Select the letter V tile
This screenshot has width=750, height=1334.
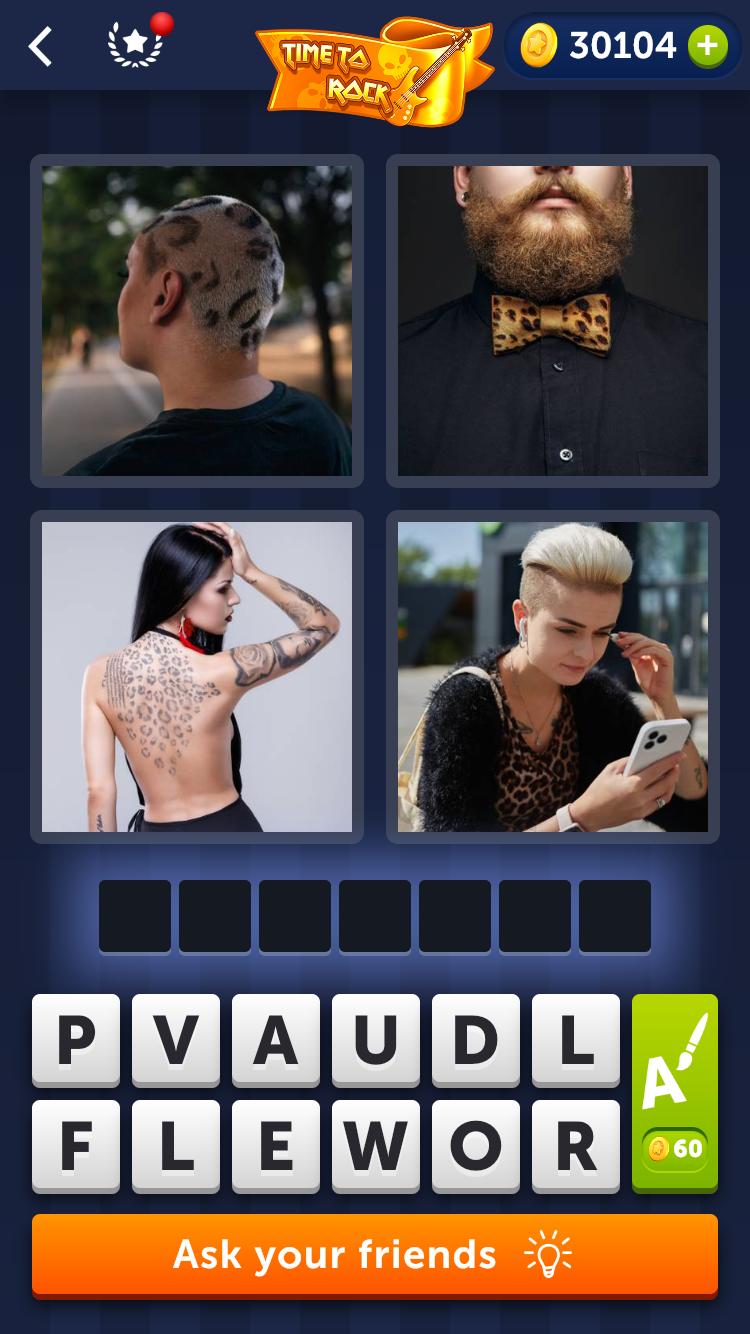click(x=176, y=1040)
